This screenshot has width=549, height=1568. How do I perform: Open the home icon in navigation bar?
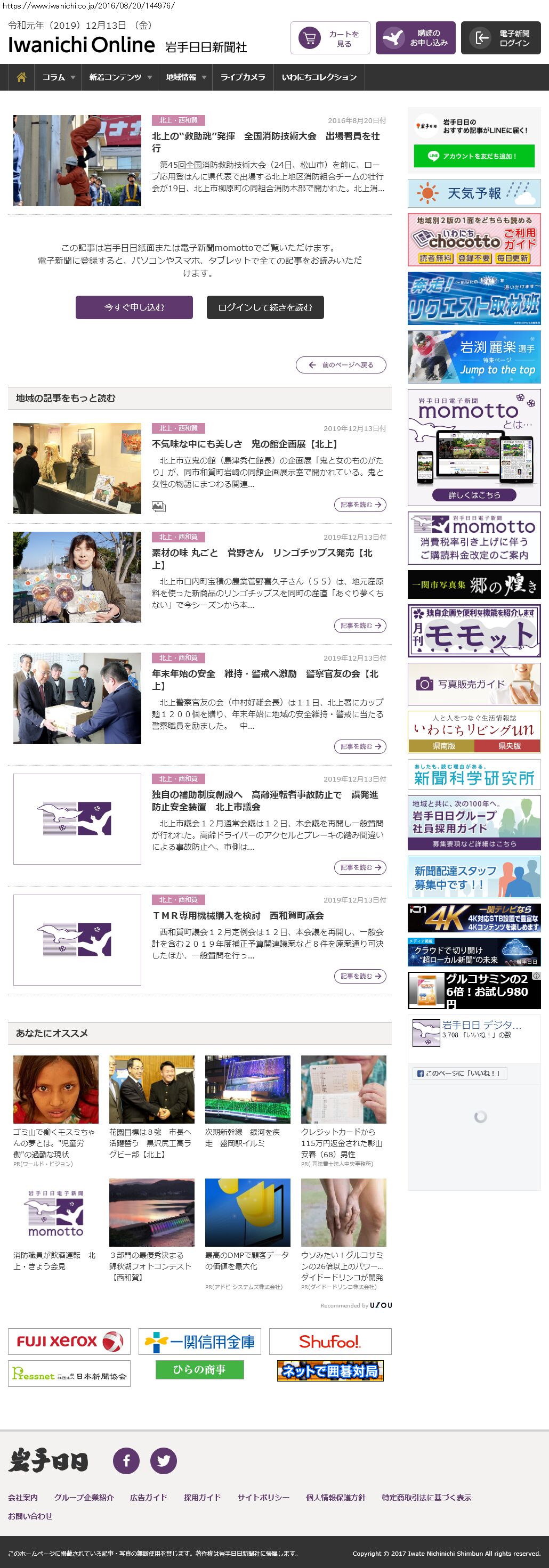21,77
